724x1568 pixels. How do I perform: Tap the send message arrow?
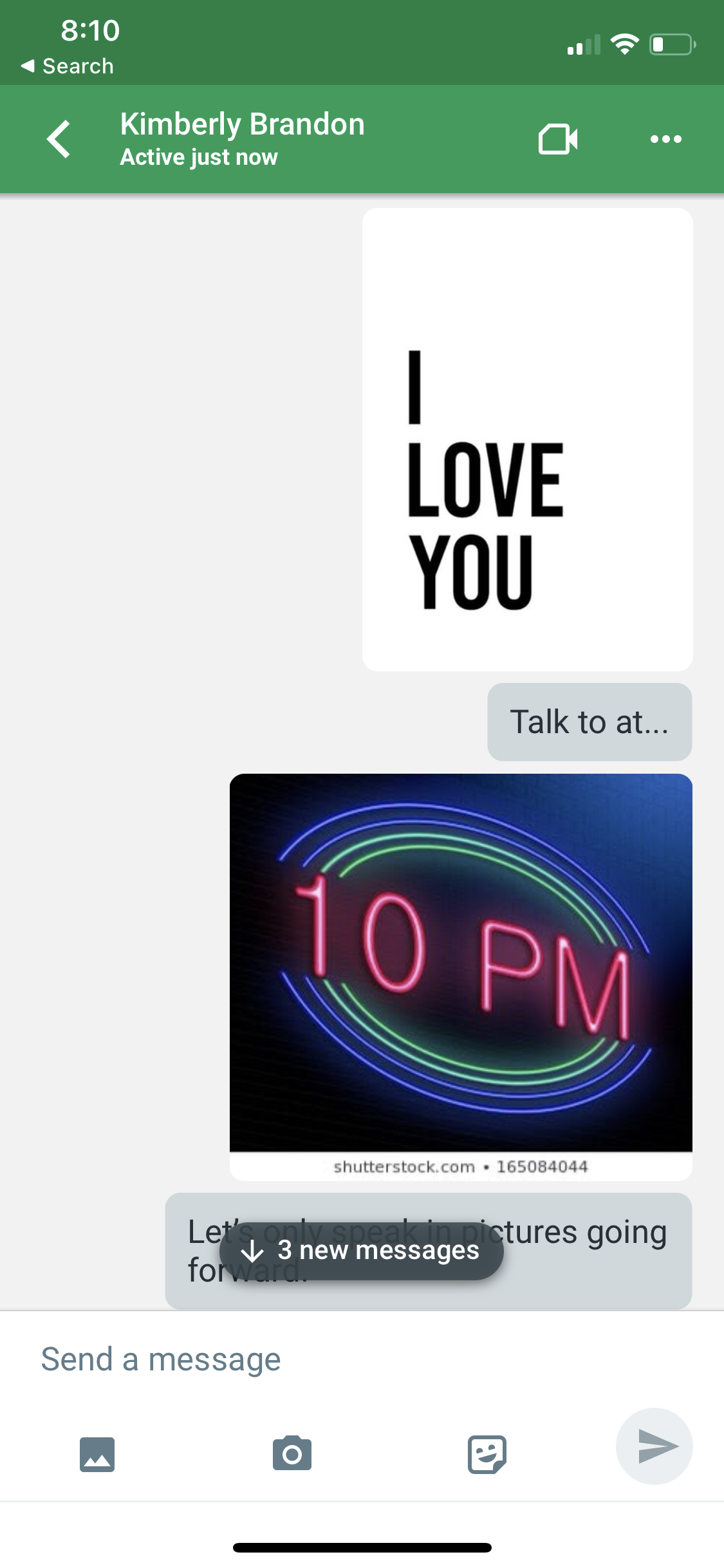click(x=654, y=1446)
